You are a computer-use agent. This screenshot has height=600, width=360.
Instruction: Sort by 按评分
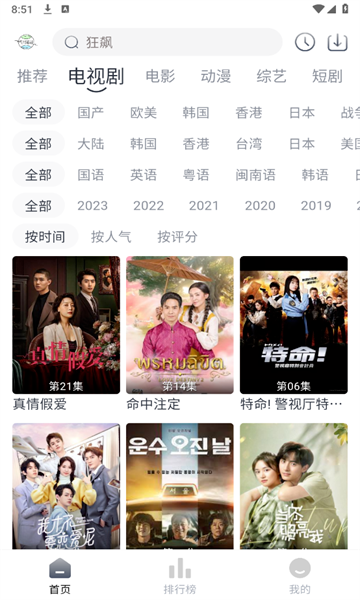178,236
